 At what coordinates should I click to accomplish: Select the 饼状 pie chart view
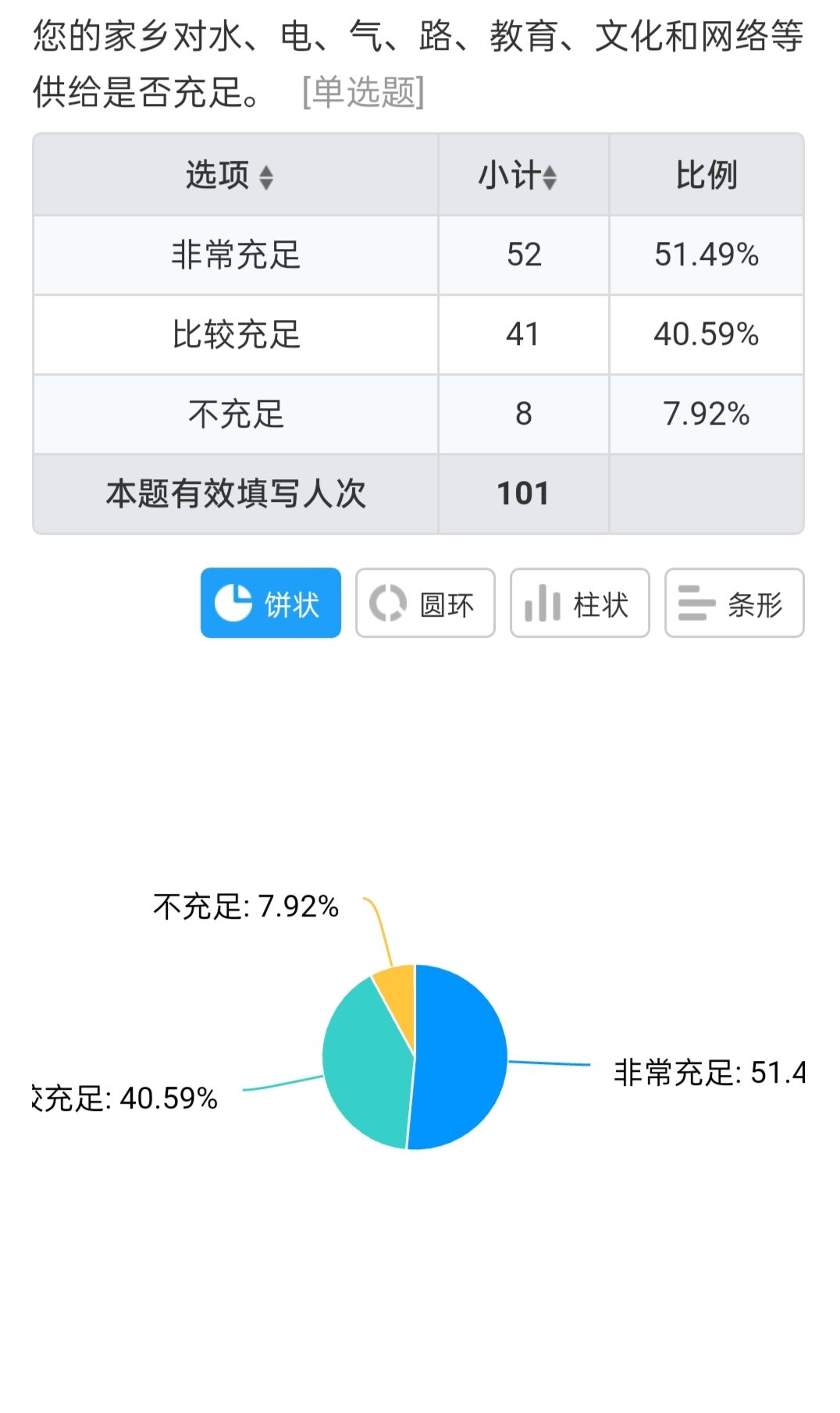(x=271, y=603)
